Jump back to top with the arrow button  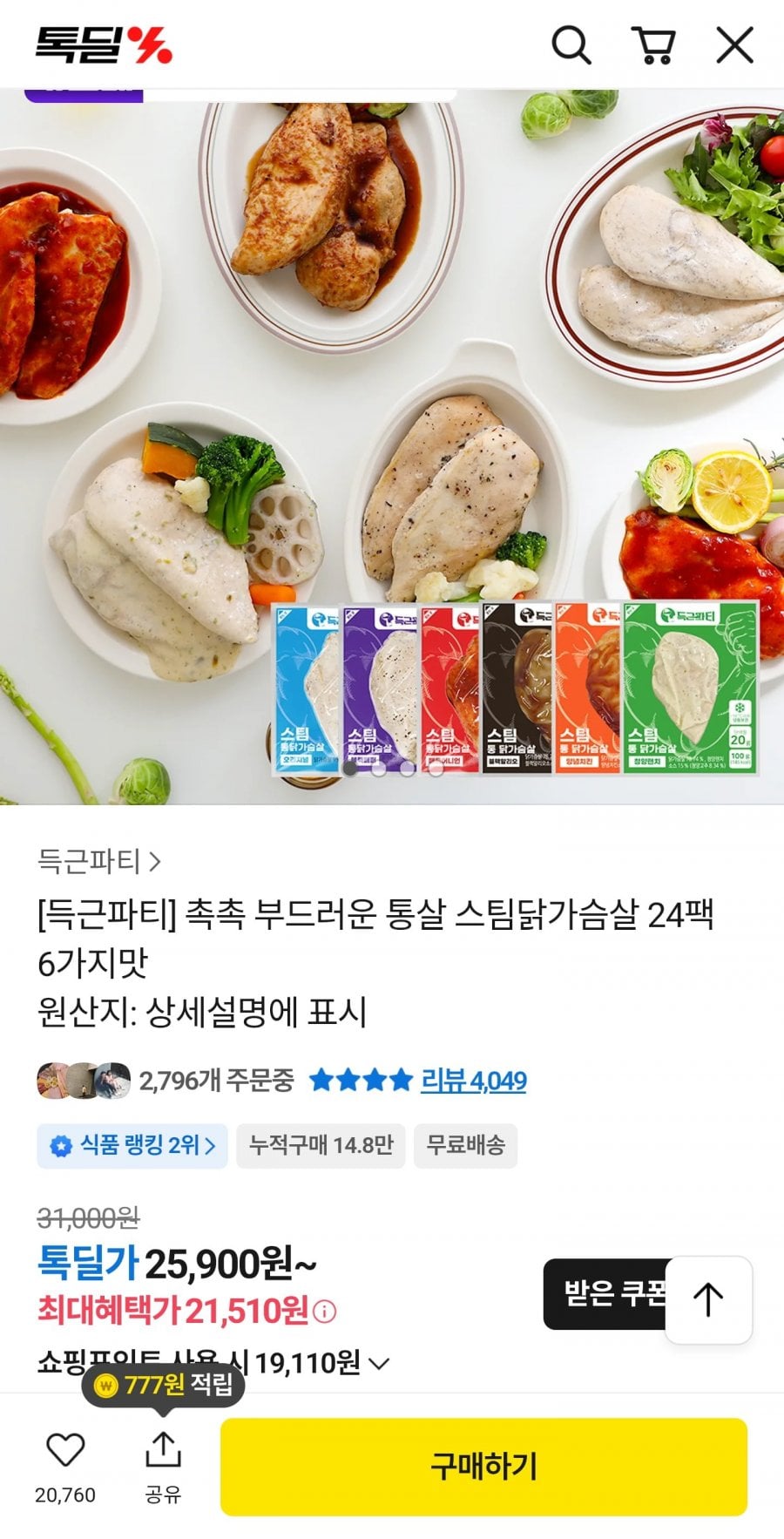click(x=708, y=1299)
